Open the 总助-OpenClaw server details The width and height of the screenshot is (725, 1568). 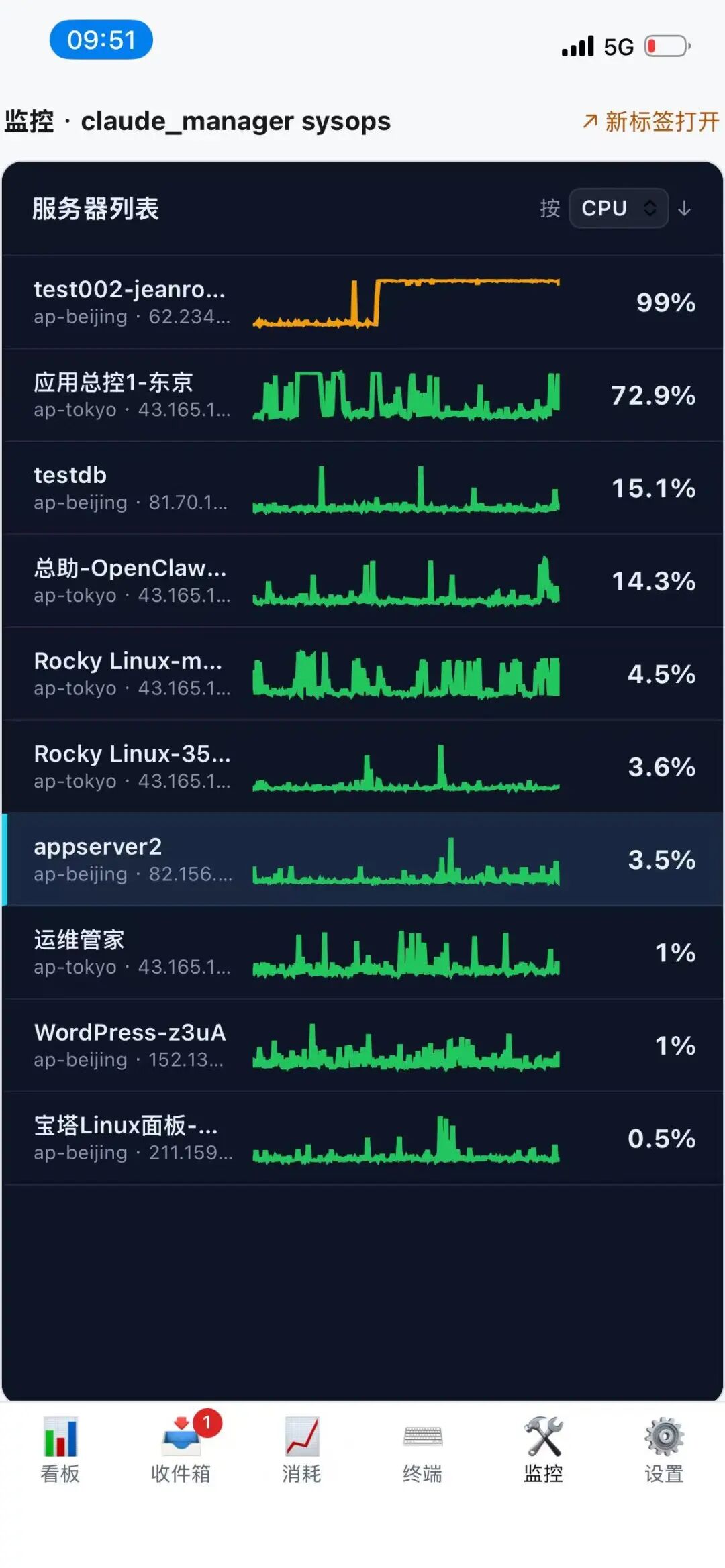click(362, 581)
